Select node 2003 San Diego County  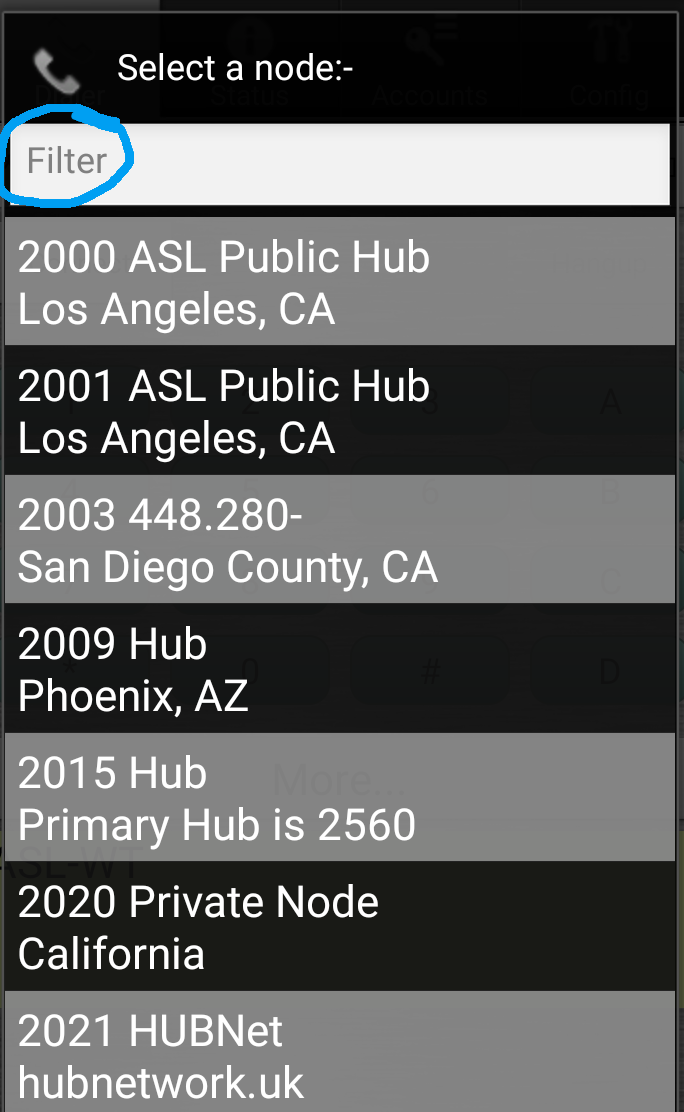click(x=340, y=540)
